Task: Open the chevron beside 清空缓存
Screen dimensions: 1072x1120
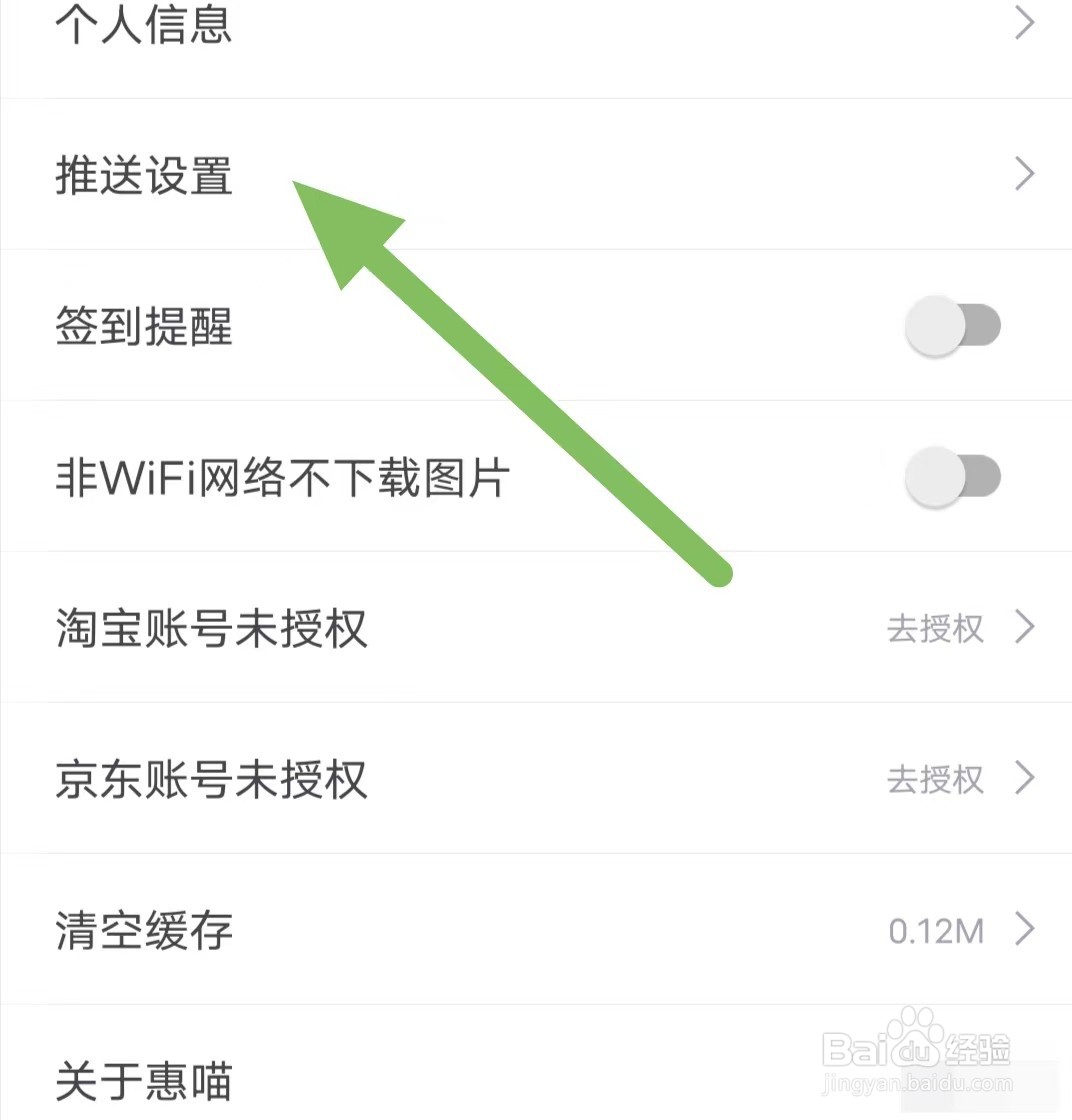Action: [1024, 930]
